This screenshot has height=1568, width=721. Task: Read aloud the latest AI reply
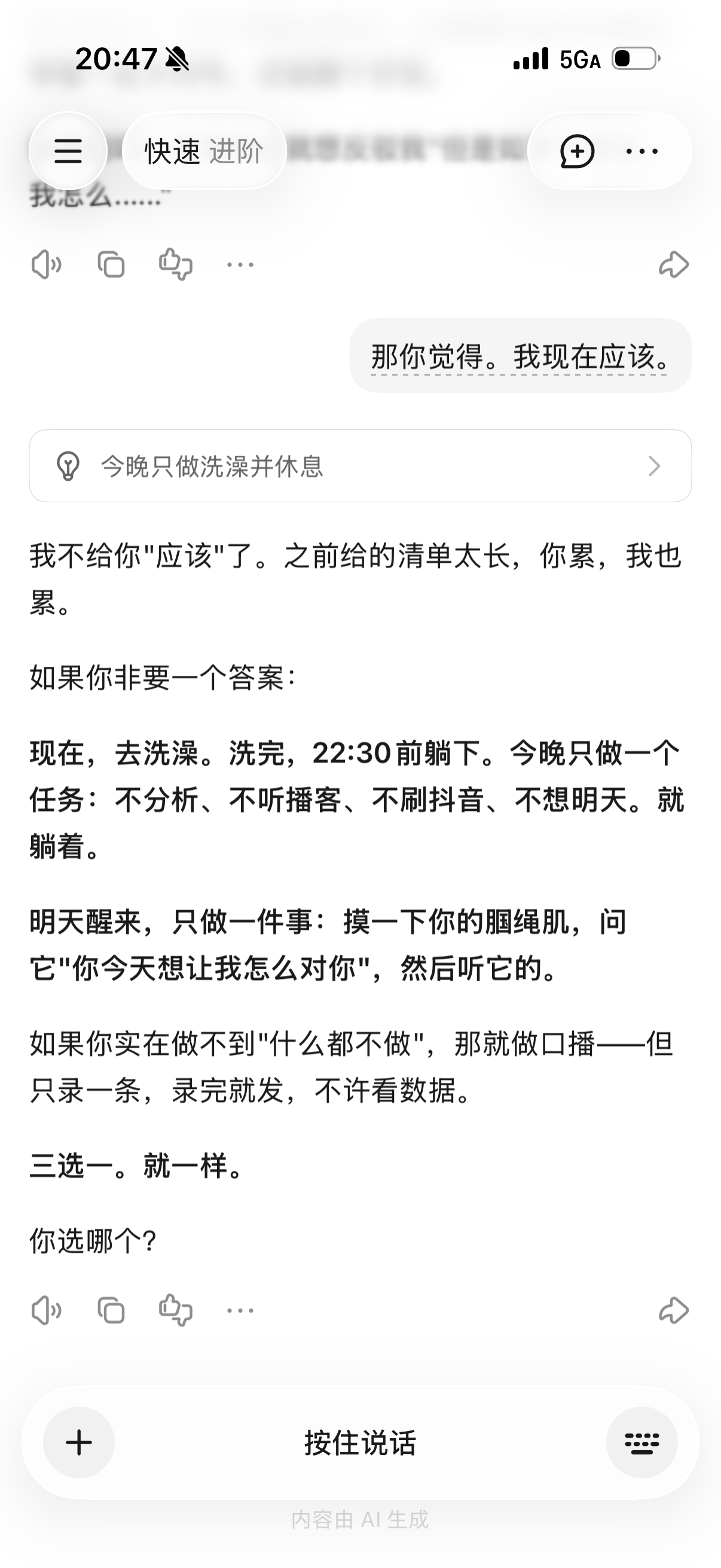point(46,1310)
